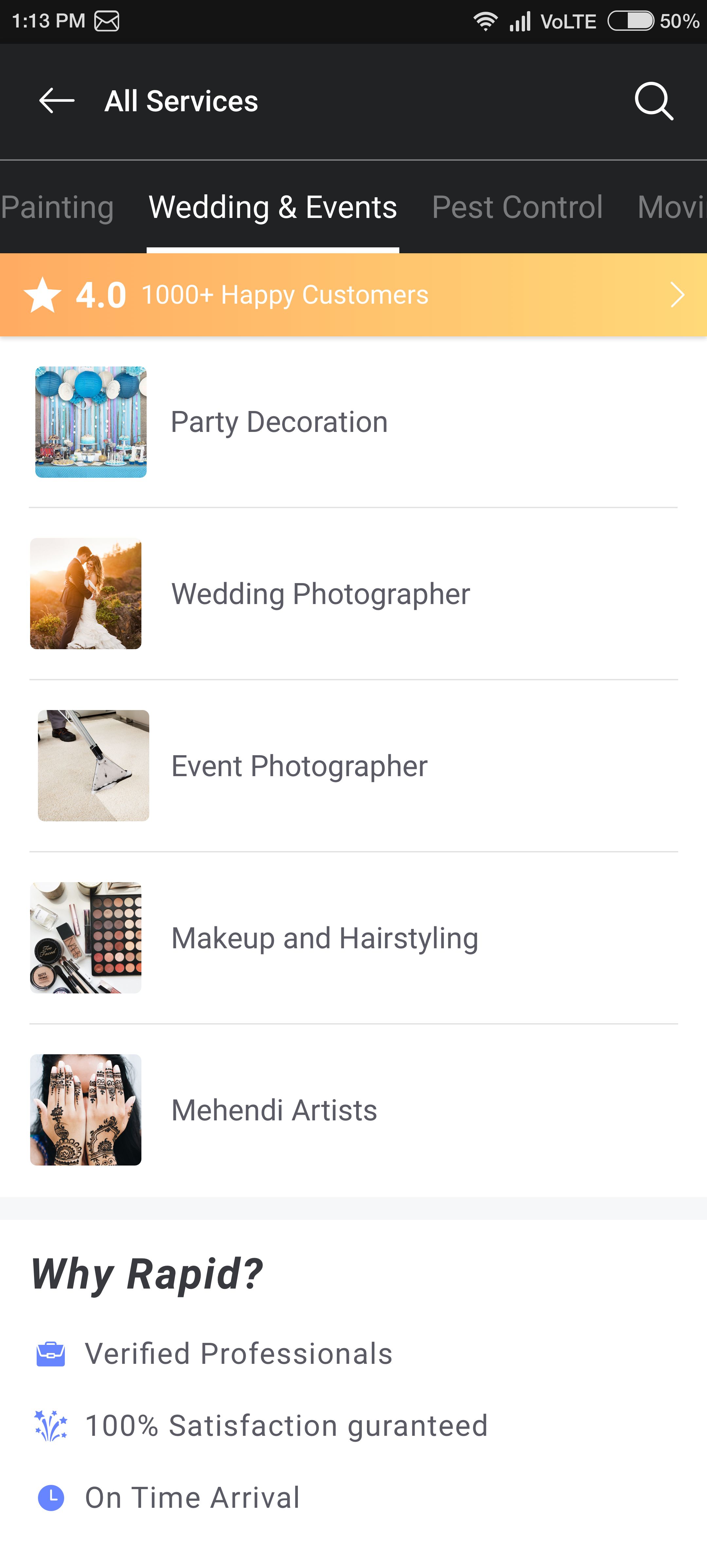Select the Wedding & Events tab
The width and height of the screenshot is (707, 1568).
[273, 207]
